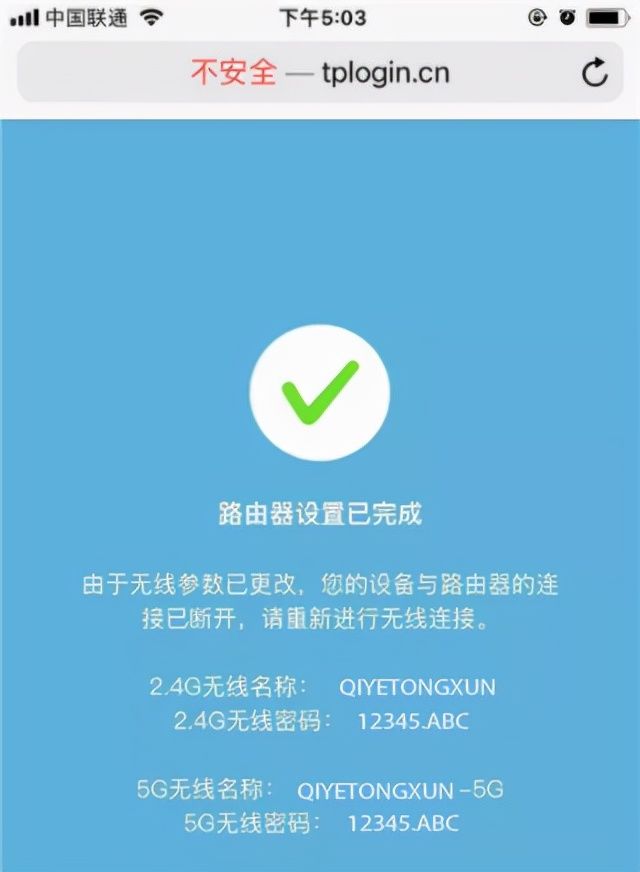Tap the tplogin.cn address bar
Screen dimensions: 640x872
click(x=320, y=72)
